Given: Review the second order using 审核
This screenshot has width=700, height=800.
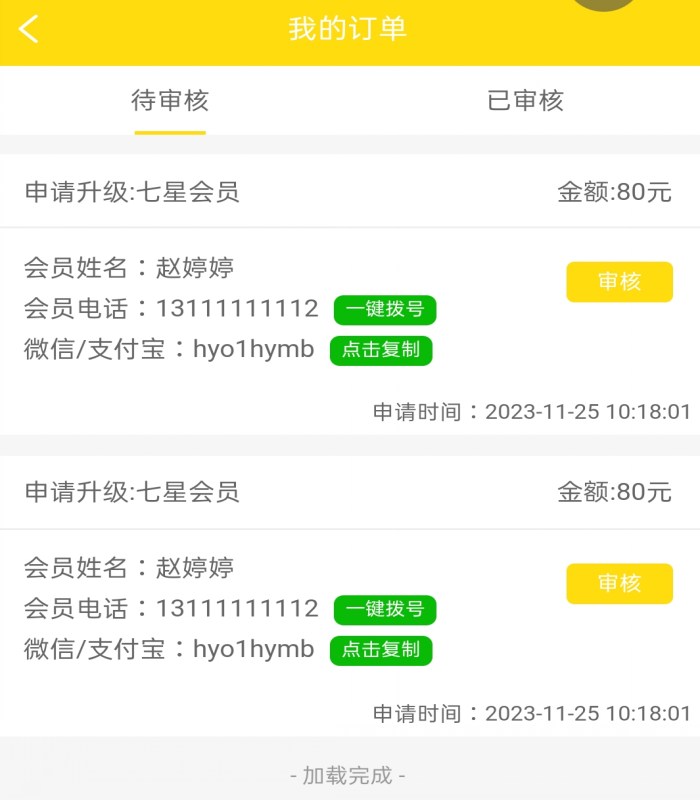Looking at the screenshot, I should pos(619,584).
